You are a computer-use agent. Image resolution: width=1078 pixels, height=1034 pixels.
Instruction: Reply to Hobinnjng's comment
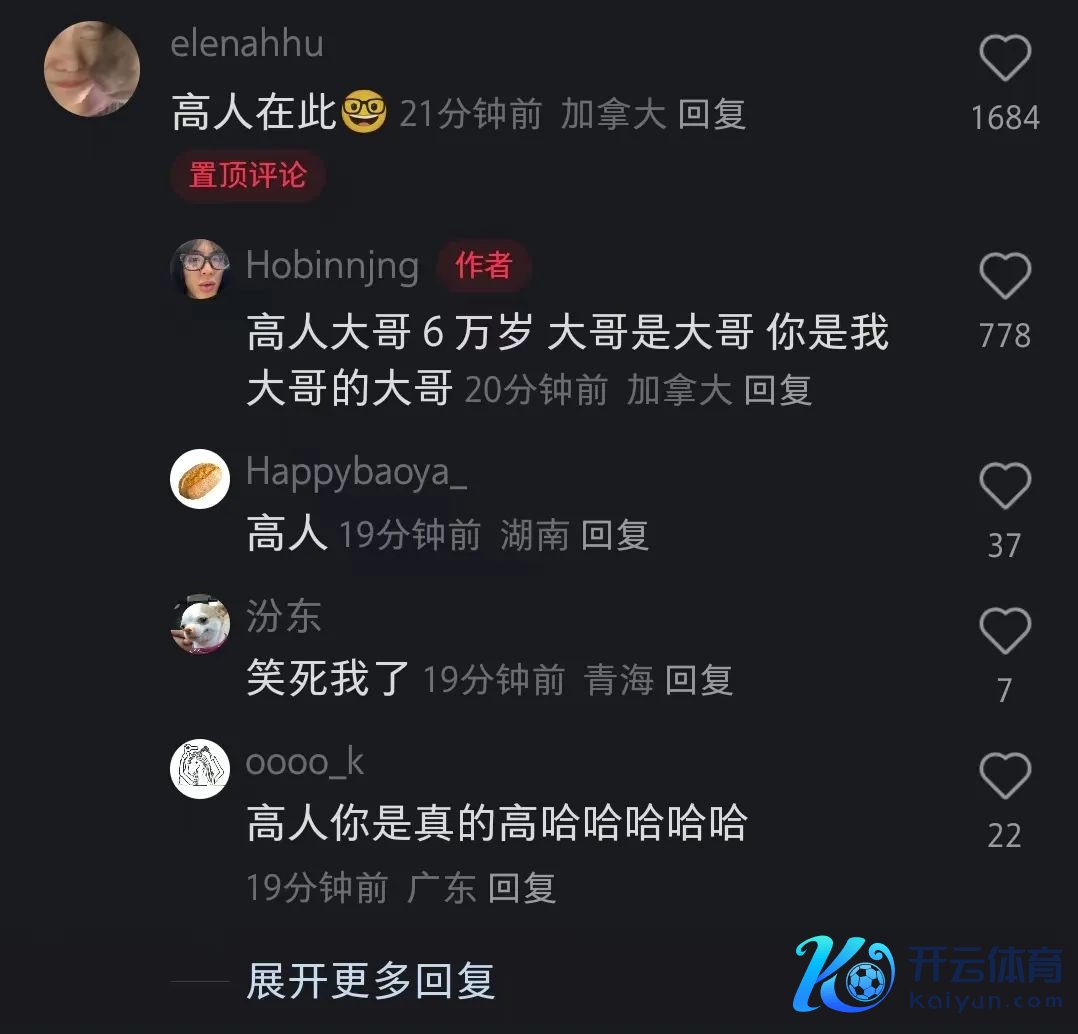coord(778,390)
